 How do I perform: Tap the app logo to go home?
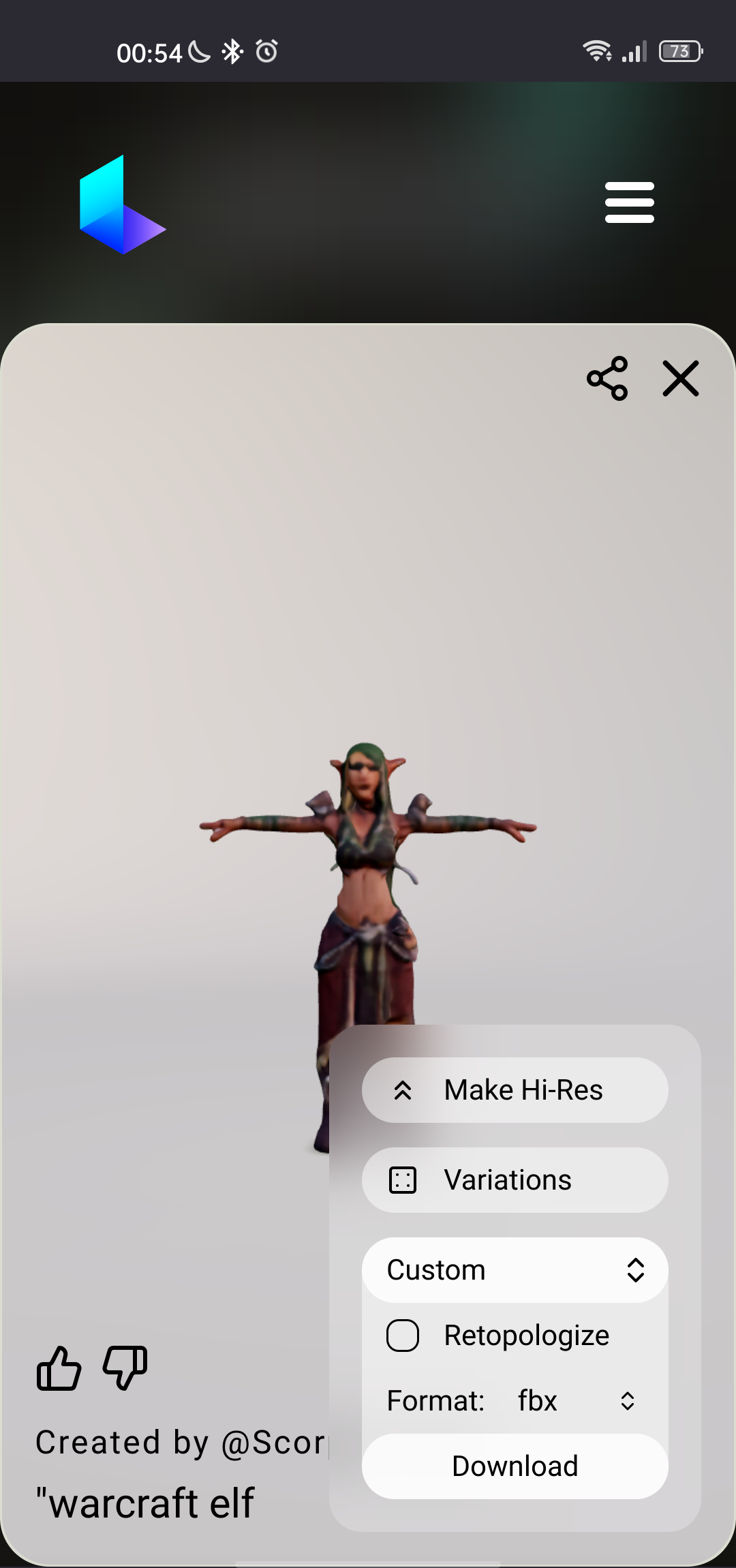(x=123, y=205)
